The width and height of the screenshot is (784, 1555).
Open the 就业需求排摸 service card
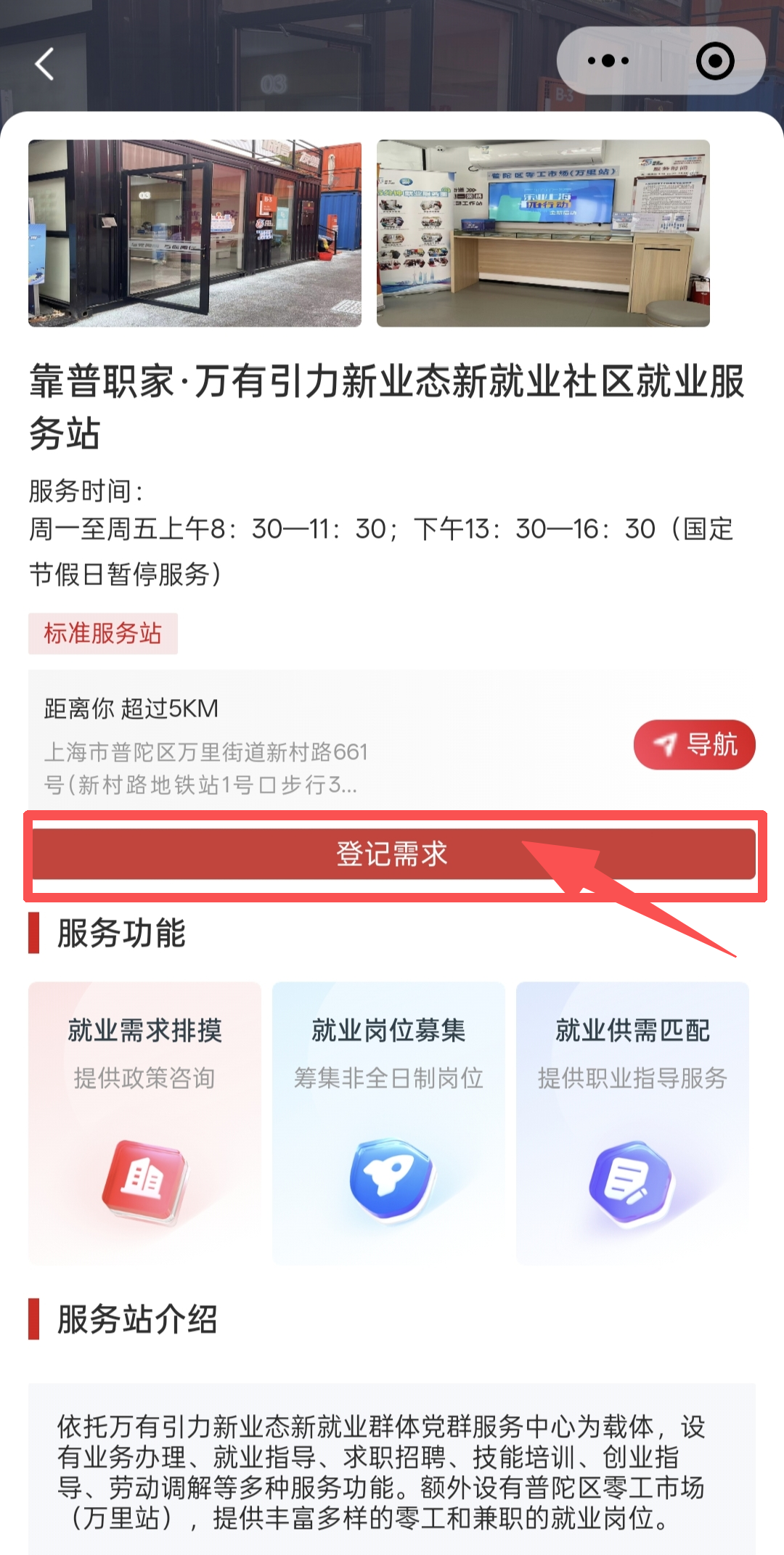(144, 1122)
